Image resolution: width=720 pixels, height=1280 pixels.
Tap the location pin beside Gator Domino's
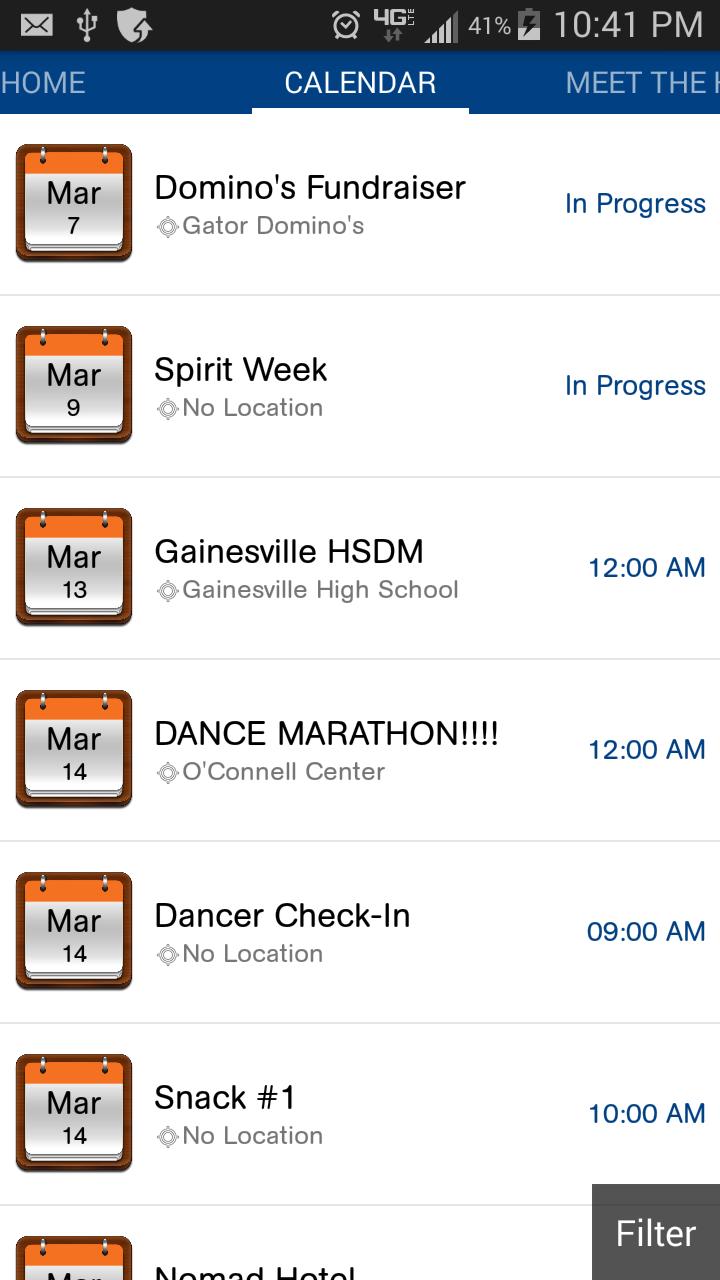click(x=165, y=226)
